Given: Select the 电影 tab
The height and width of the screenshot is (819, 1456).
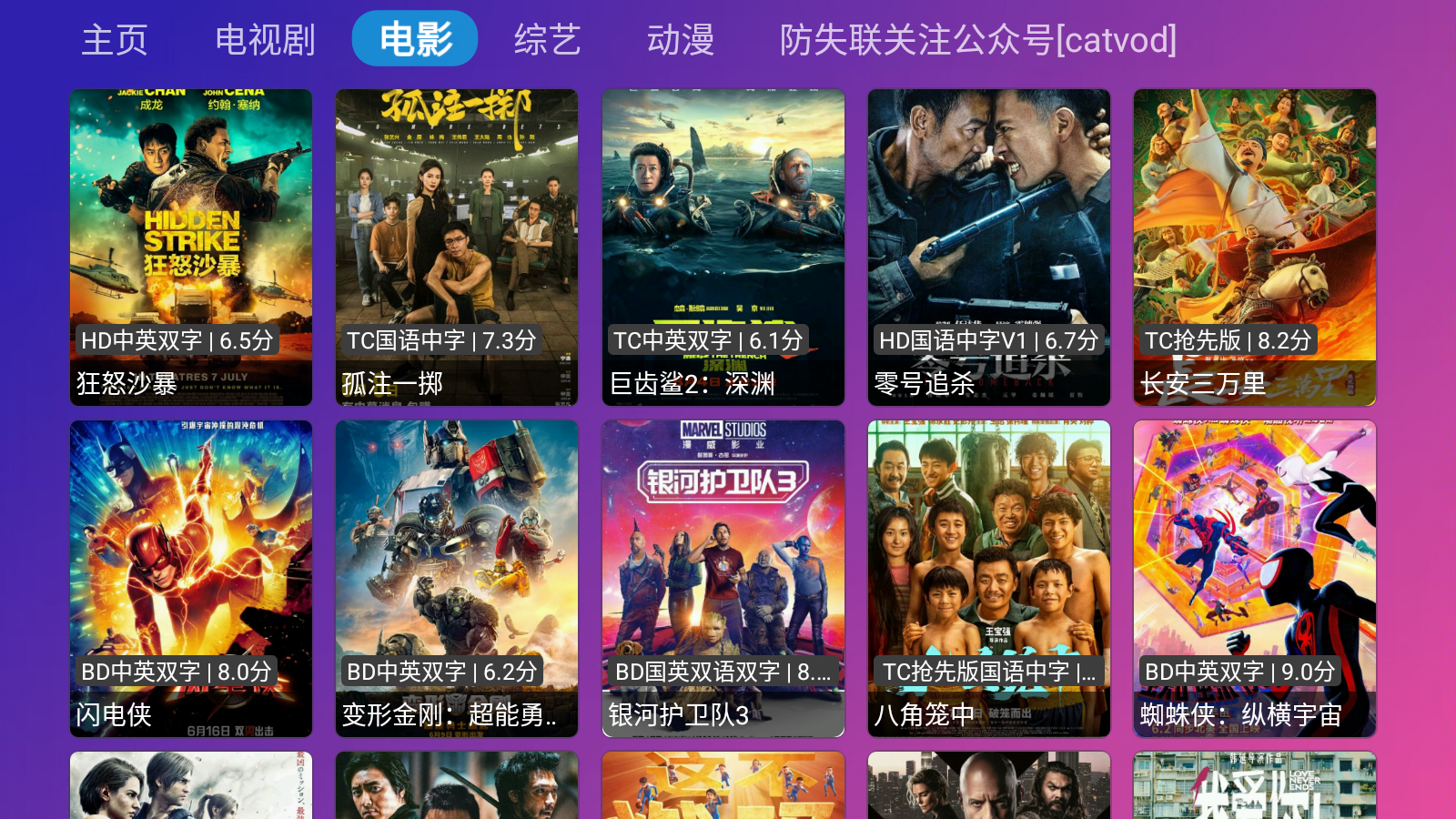Looking at the screenshot, I should [415, 39].
